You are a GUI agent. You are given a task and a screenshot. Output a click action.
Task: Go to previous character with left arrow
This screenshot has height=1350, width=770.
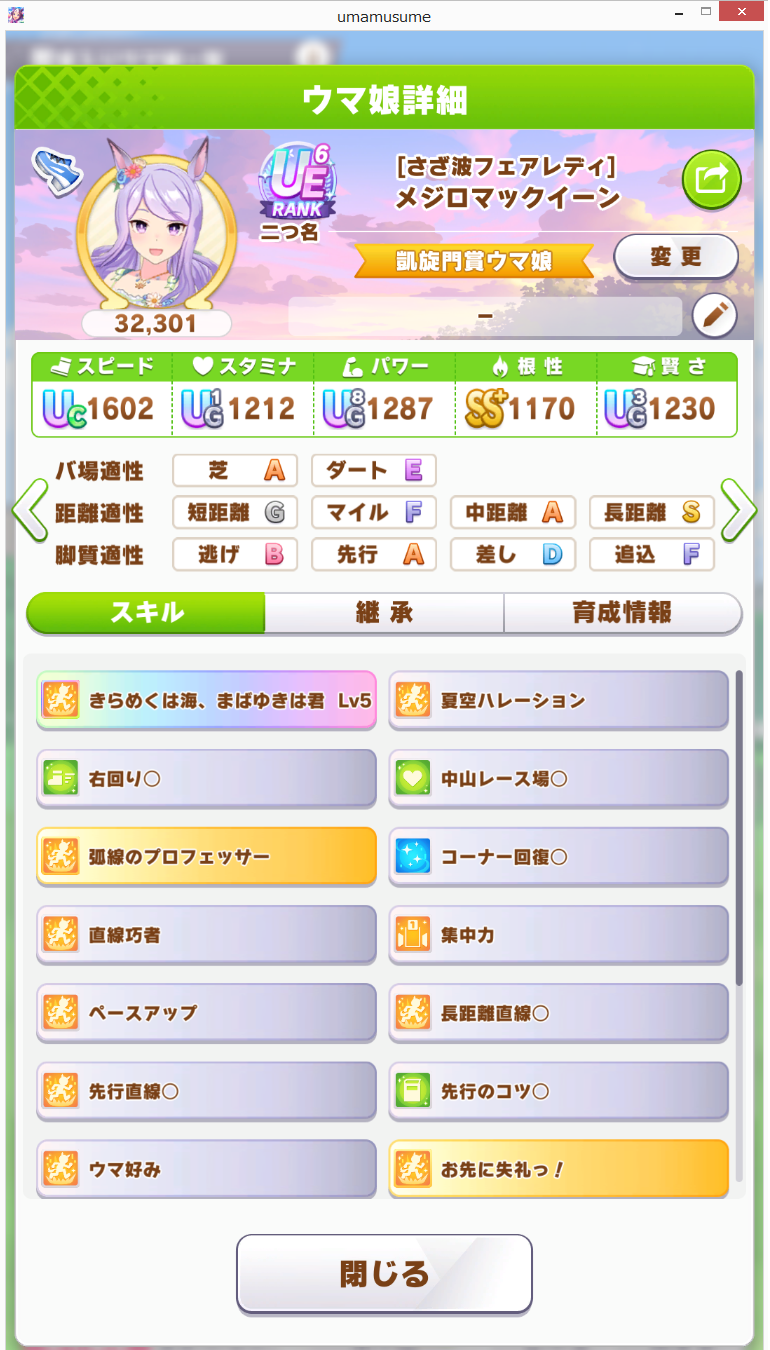pyautogui.click(x=29, y=511)
